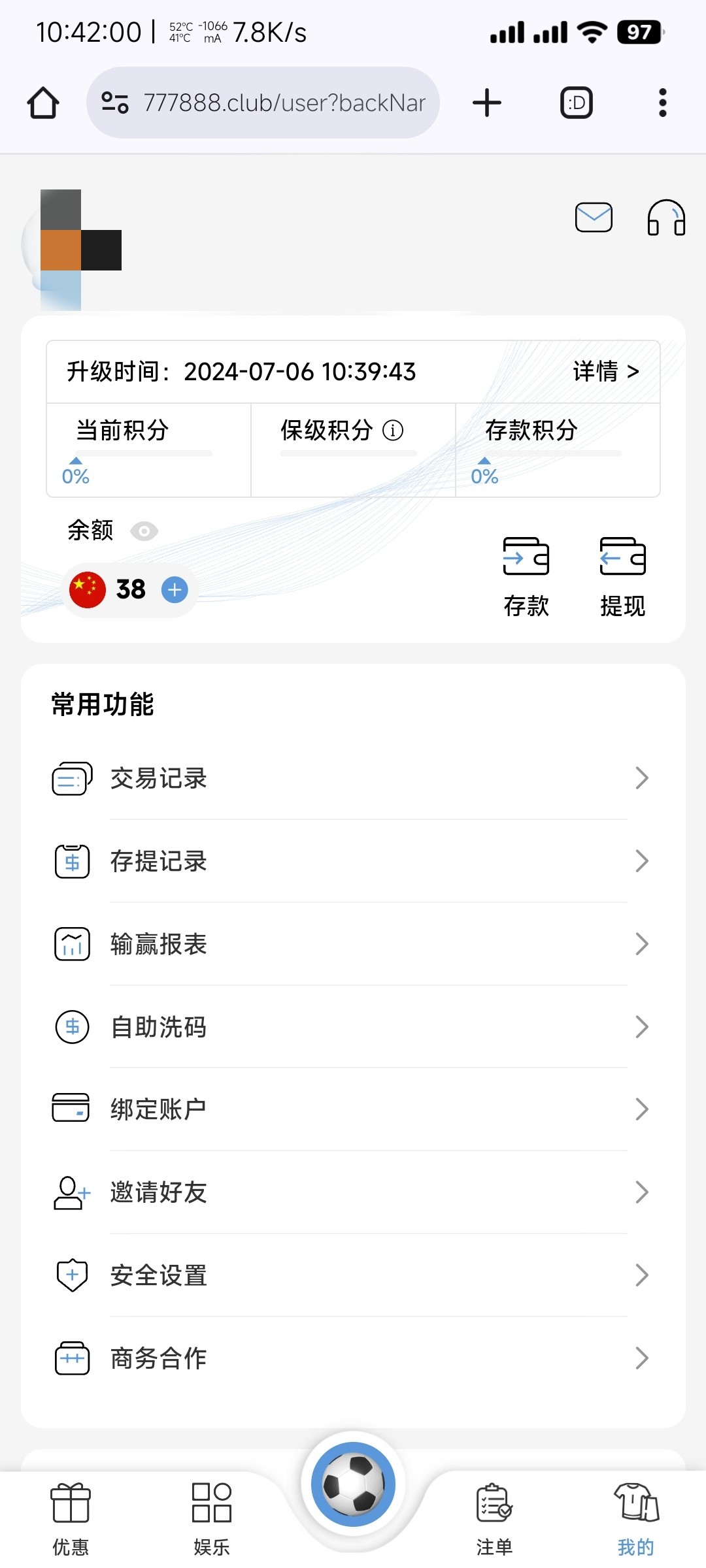706x1568 pixels.
Task: Switch to the 娱乐 entertainment tab
Action: (212, 1519)
